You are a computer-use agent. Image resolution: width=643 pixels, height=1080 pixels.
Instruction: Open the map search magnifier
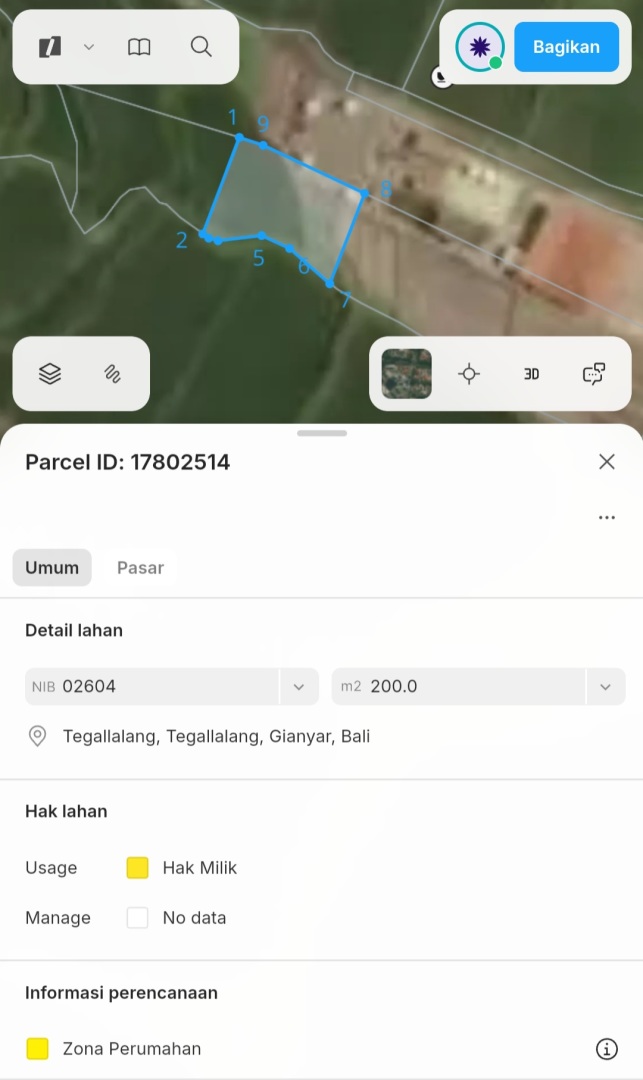[201, 47]
